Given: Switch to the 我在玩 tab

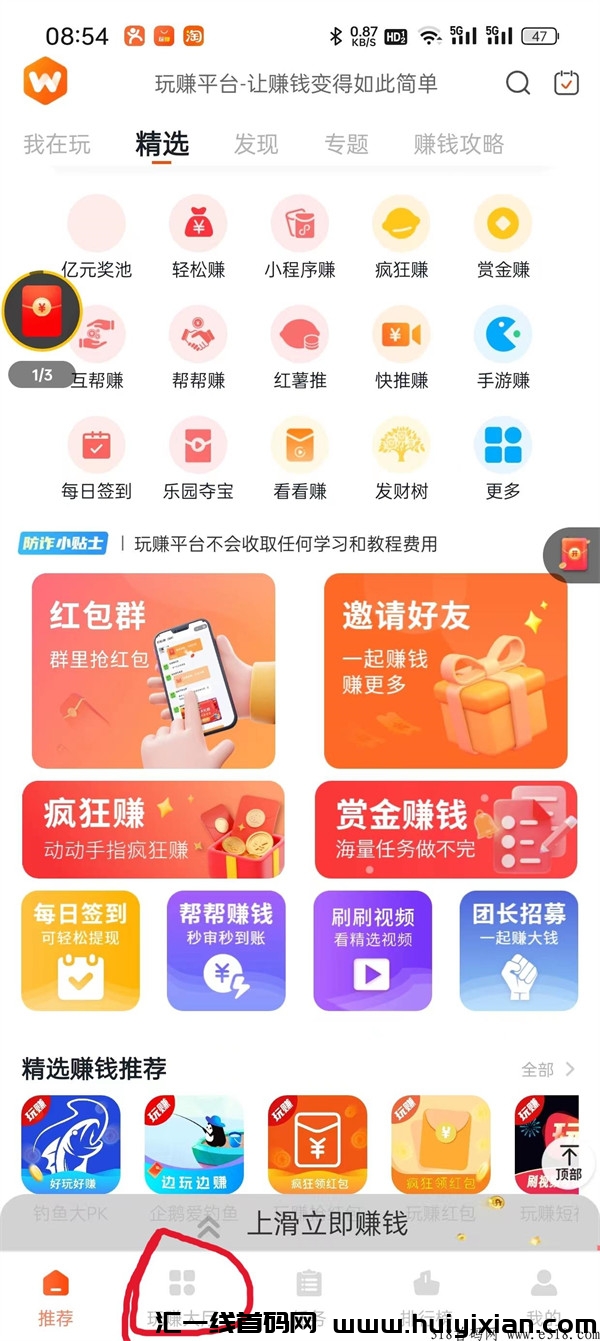Looking at the screenshot, I should [57, 144].
